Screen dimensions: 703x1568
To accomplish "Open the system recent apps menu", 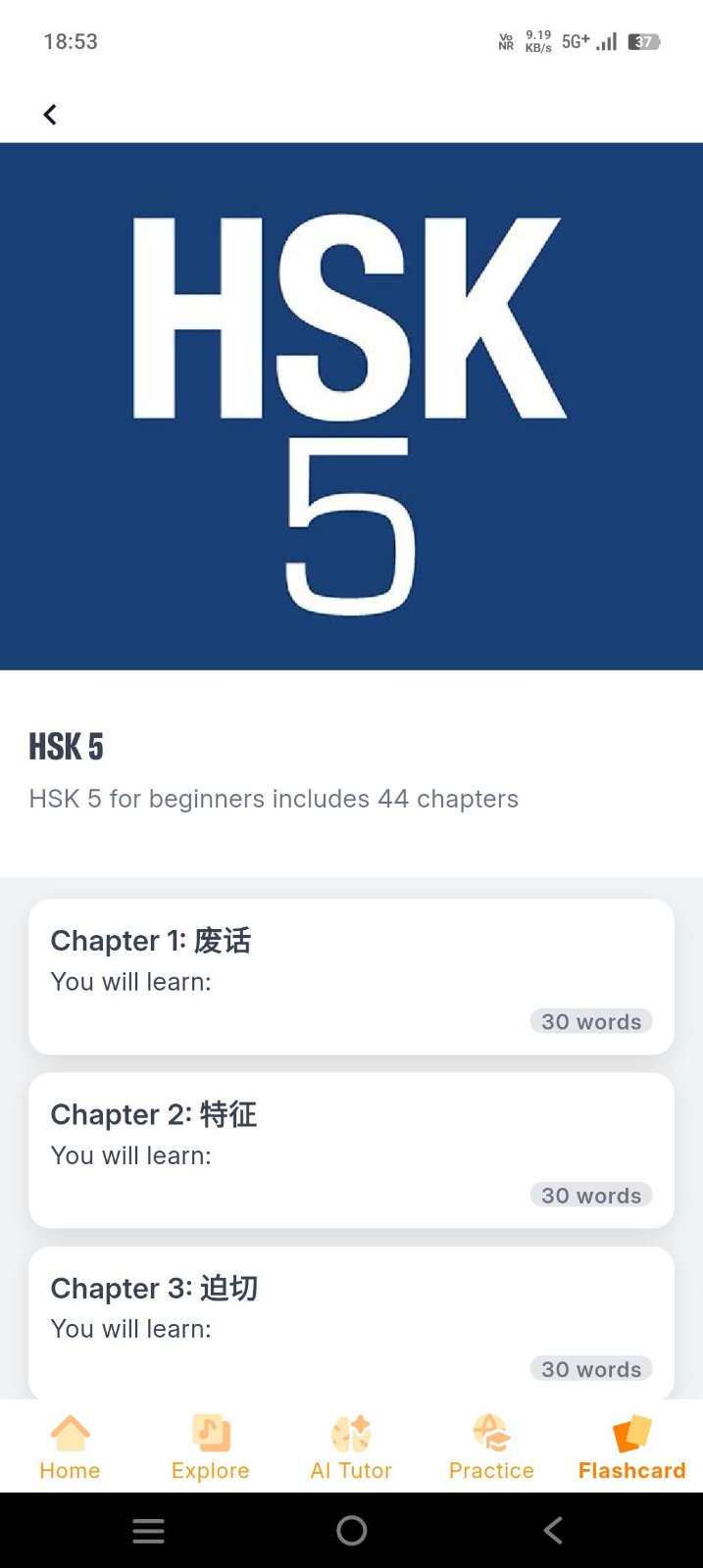I will [x=148, y=1531].
